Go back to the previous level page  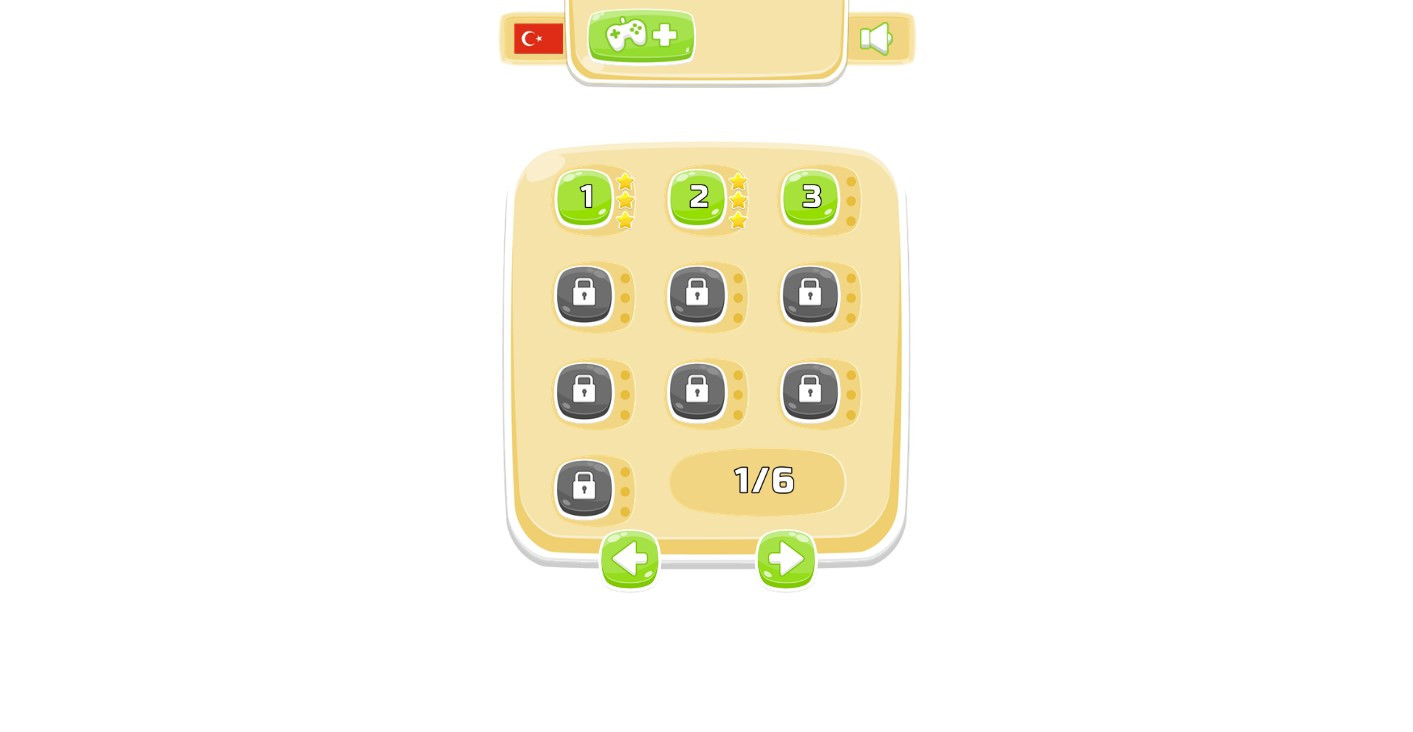[630, 560]
